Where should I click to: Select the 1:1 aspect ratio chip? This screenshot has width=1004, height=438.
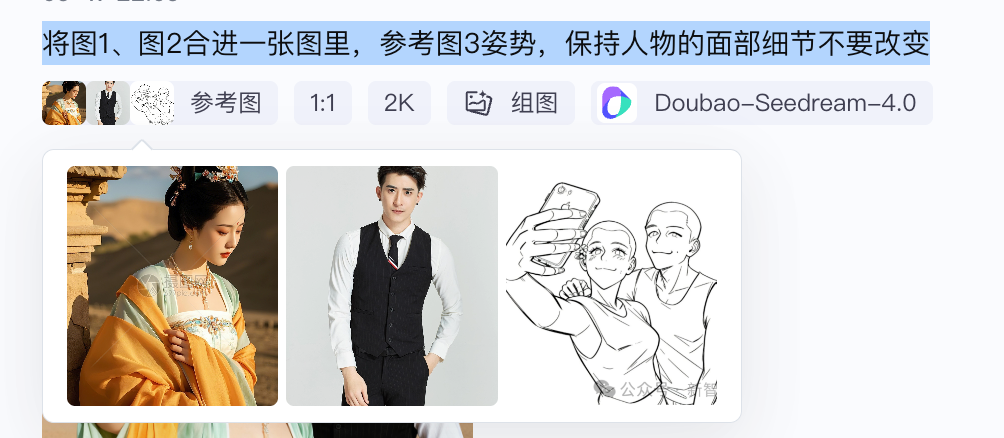tap(322, 103)
